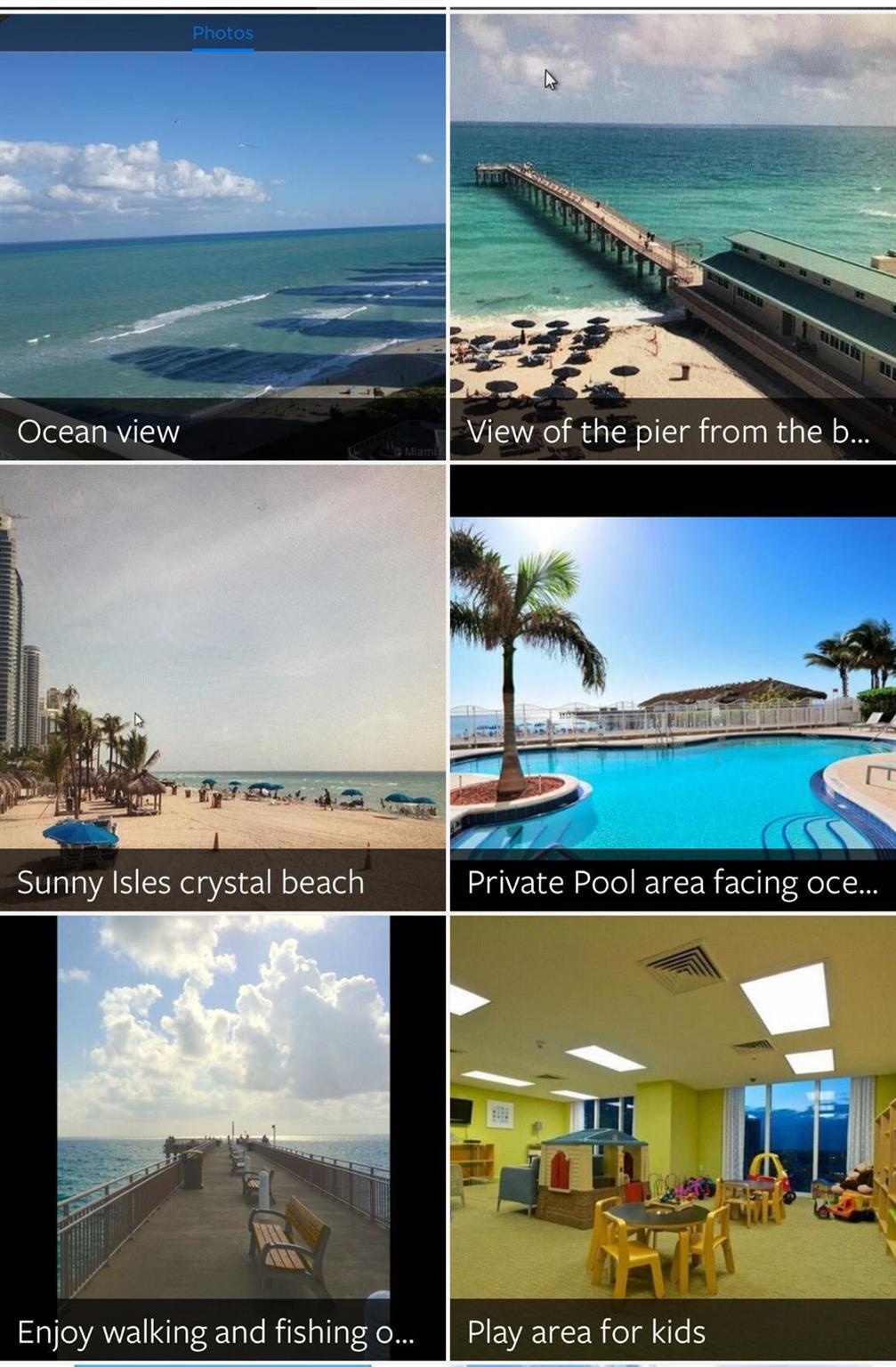Screen dimensions: 896x1367
Task: Select the Sunny Isles crystal beach caption
Action: pyautogui.click(x=192, y=884)
